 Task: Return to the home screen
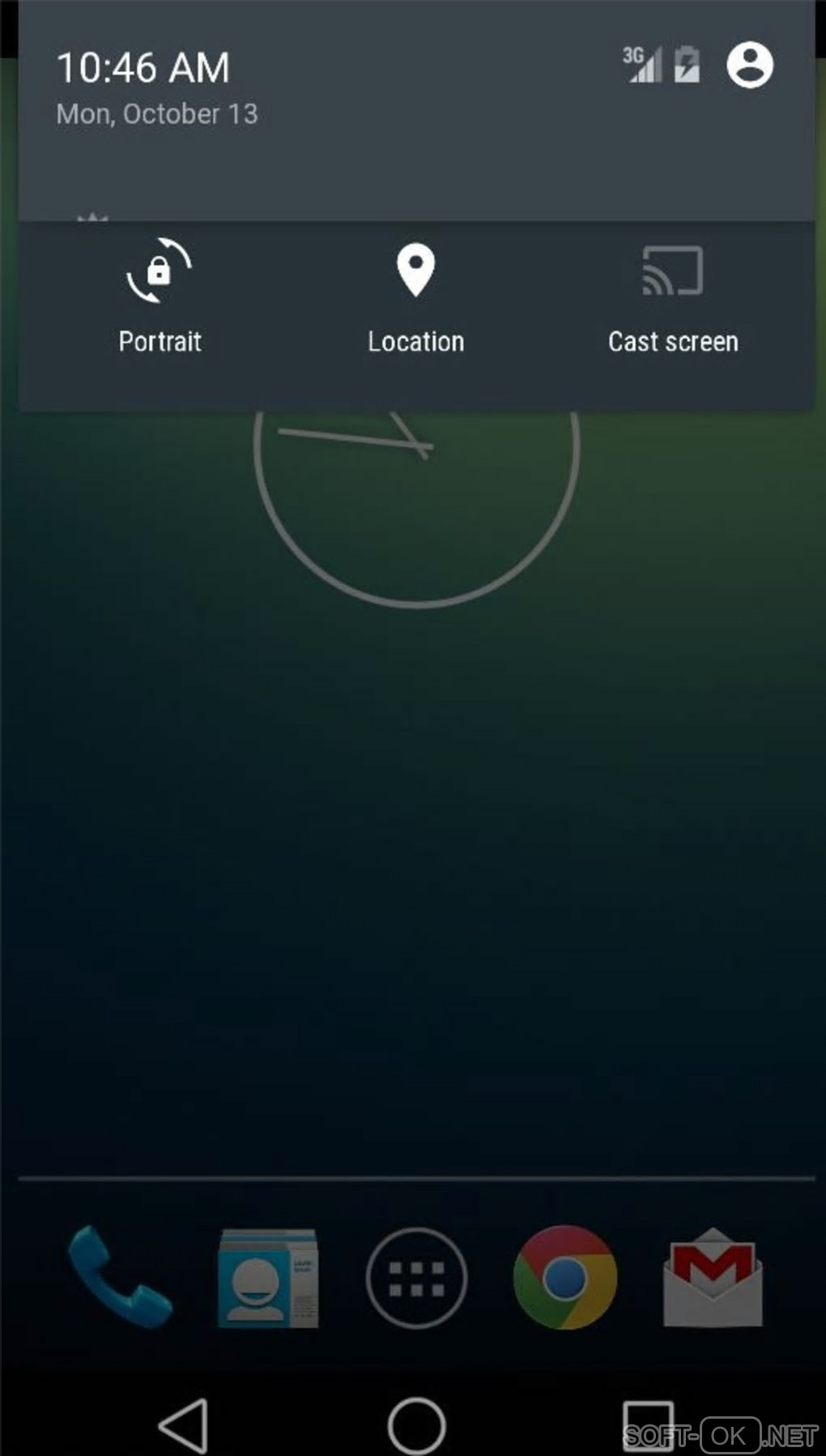(416, 1425)
